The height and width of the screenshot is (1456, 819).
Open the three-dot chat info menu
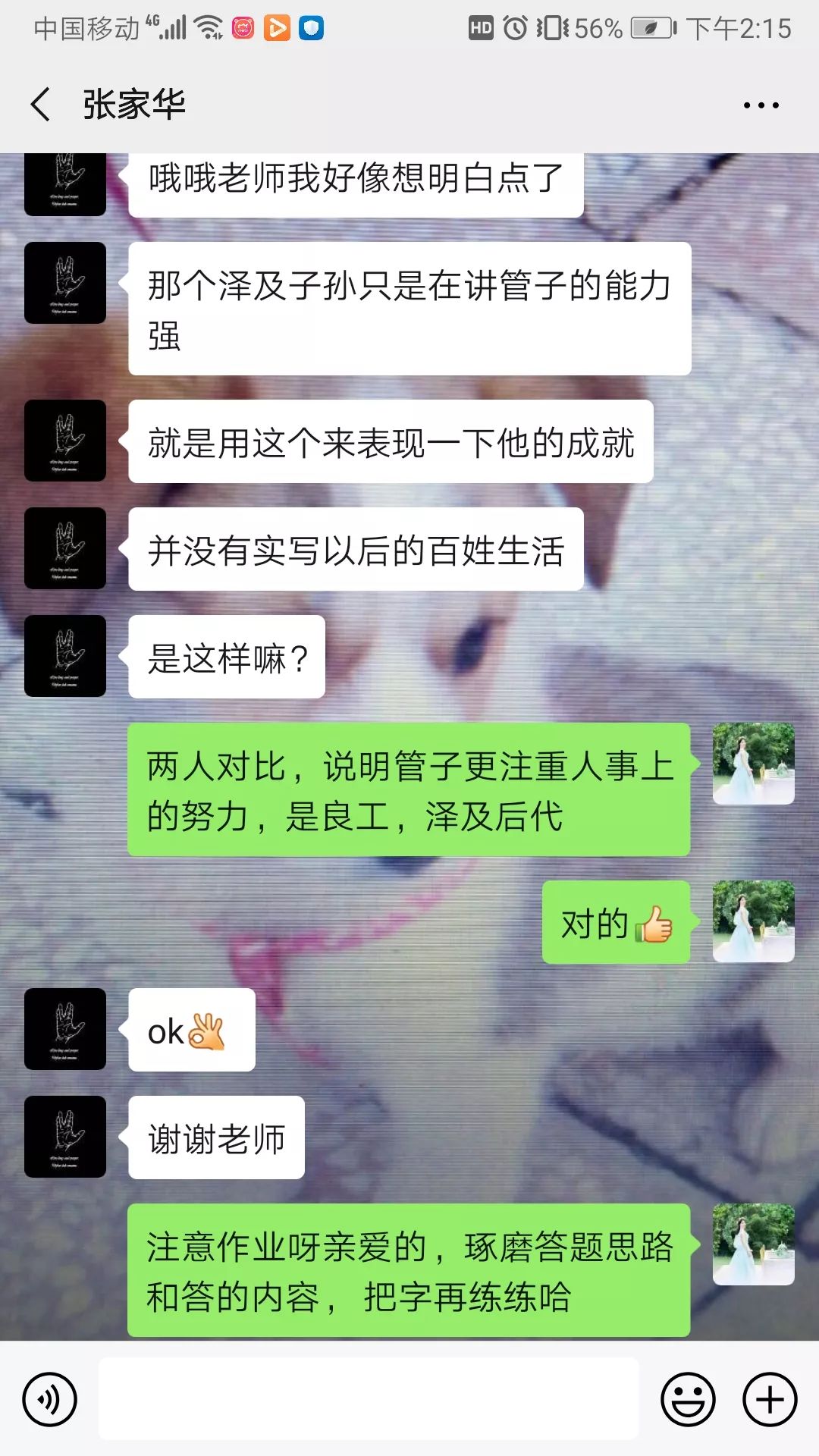click(x=761, y=105)
